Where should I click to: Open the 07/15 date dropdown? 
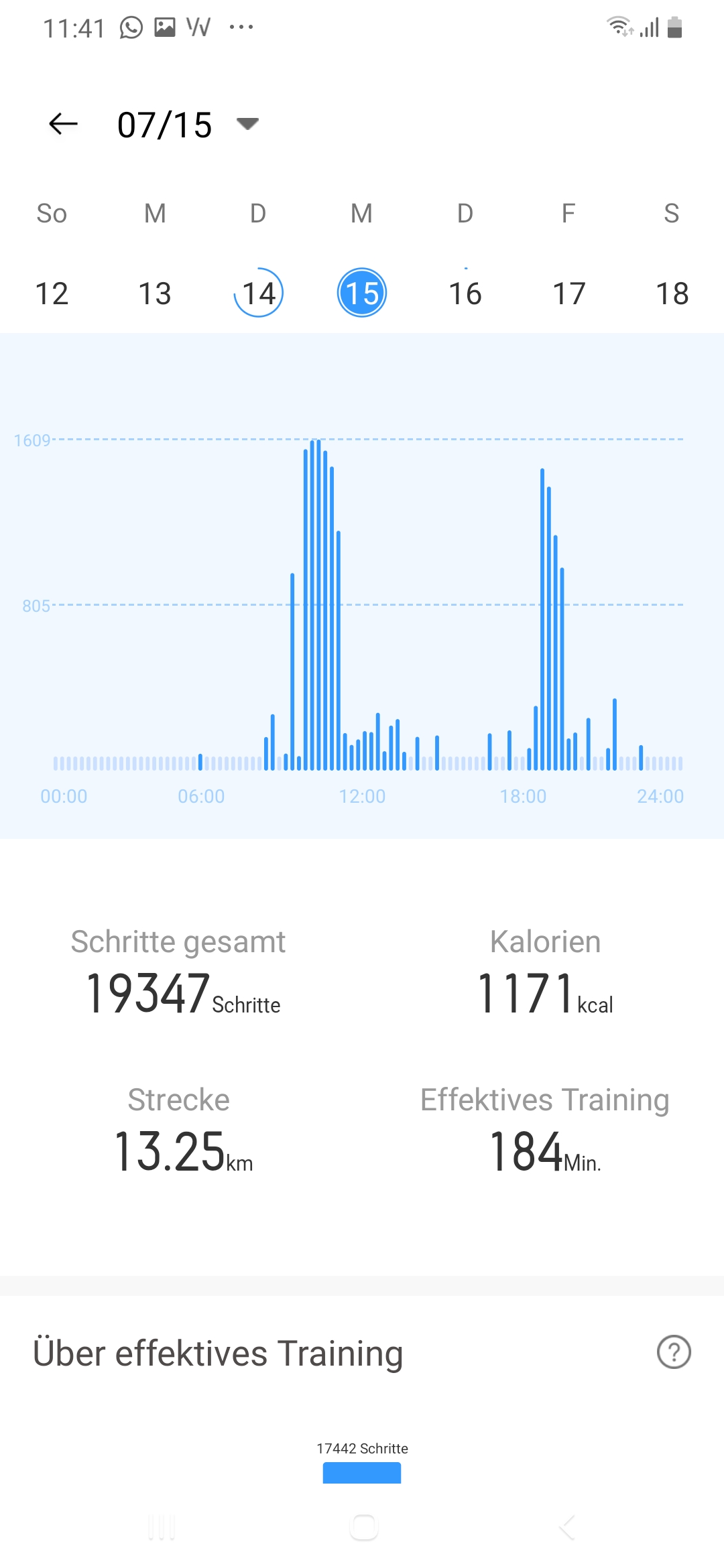tap(247, 124)
